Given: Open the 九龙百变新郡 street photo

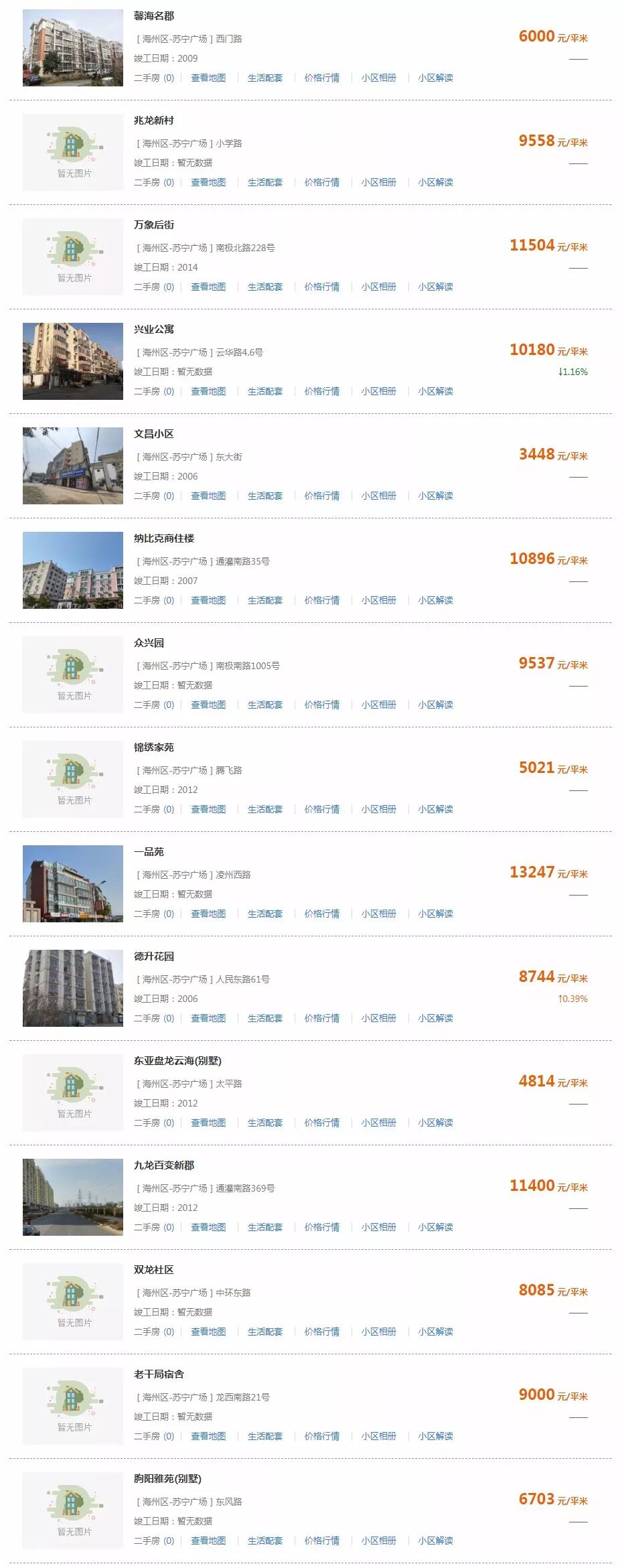Looking at the screenshot, I should 73,1197.
